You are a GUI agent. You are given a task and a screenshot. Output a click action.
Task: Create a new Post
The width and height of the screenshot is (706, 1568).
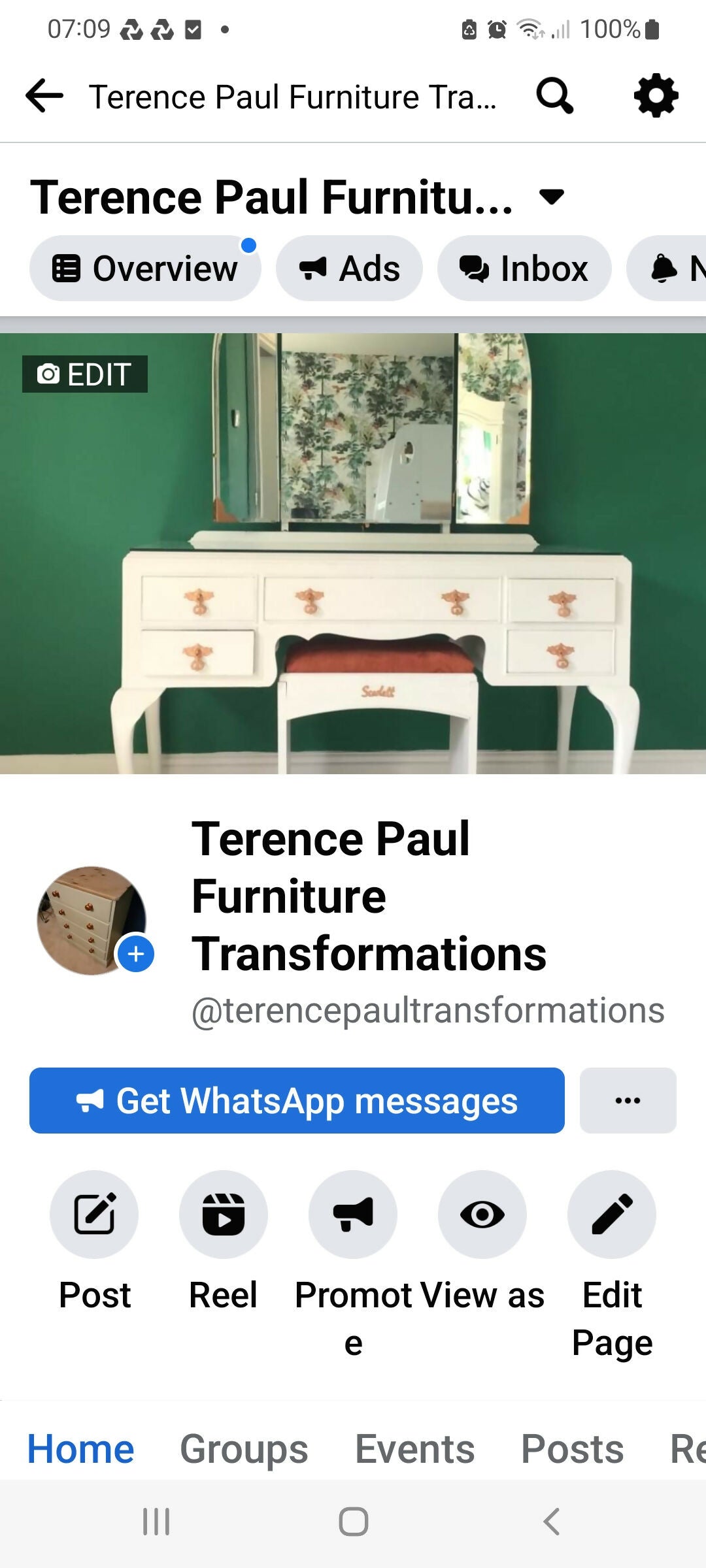[x=94, y=1215]
